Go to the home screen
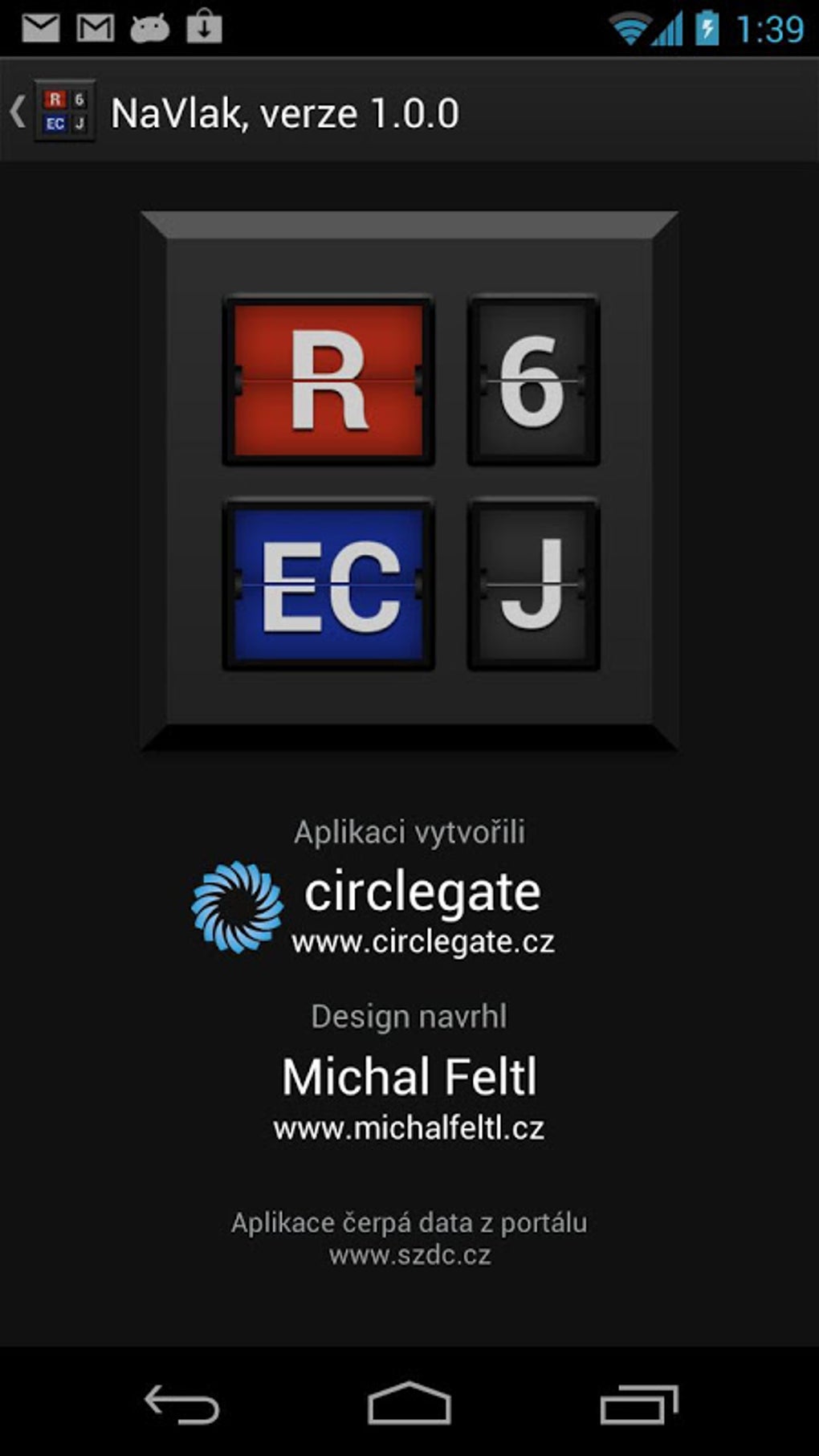The height and width of the screenshot is (1456, 819). click(409, 1404)
